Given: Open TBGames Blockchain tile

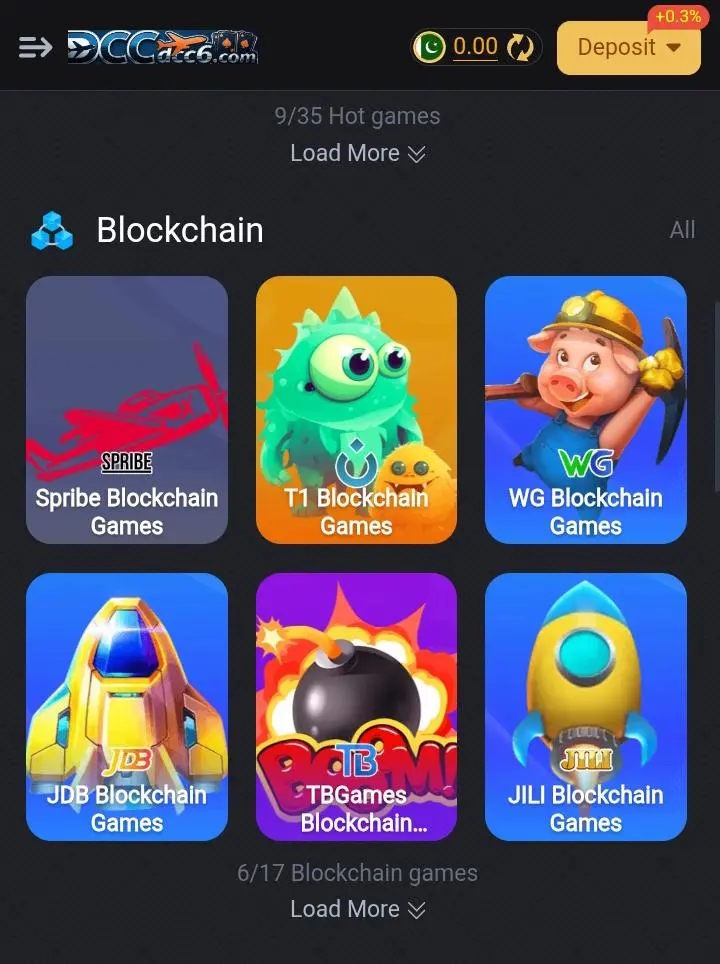Looking at the screenshot, I should [356, 706].
